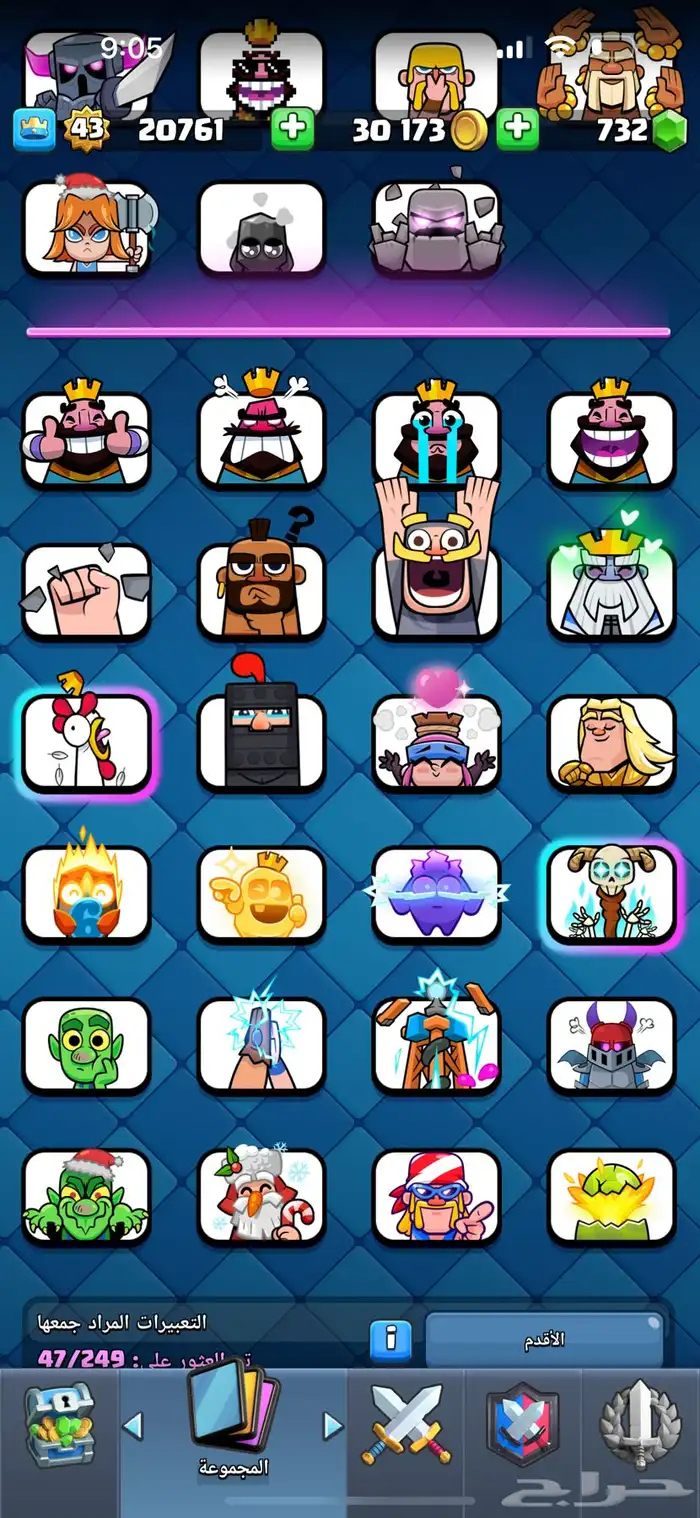Pick the confused hog rider emote

point(261,590)
